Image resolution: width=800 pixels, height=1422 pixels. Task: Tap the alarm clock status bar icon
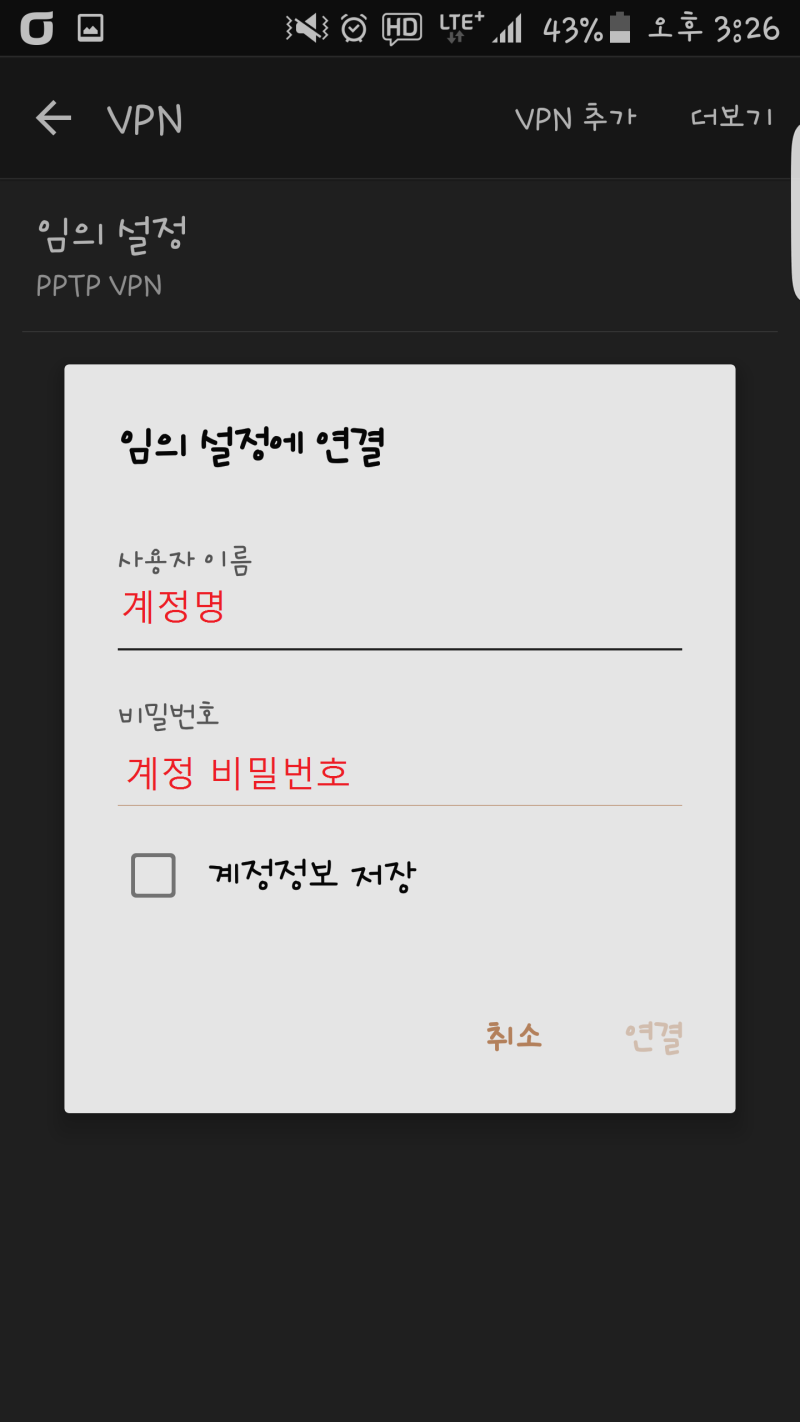coord(352,28)
